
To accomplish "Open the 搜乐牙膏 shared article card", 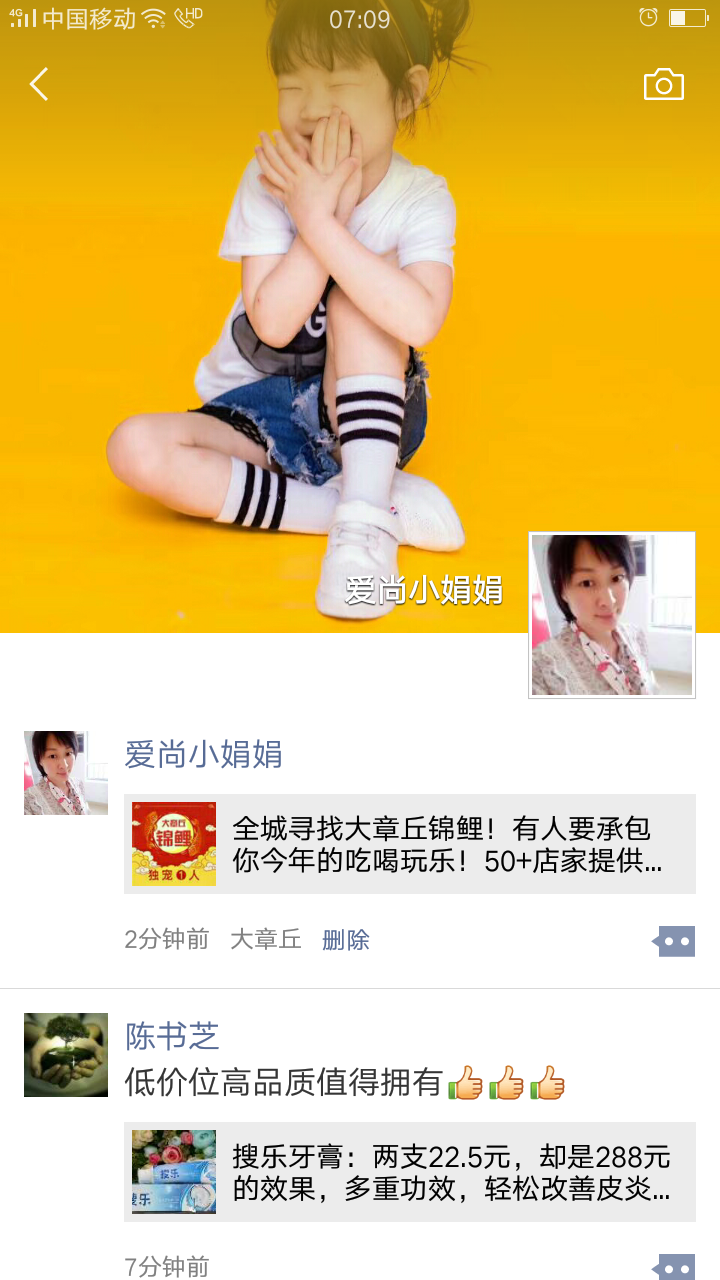I will (x=410, y=1172).
